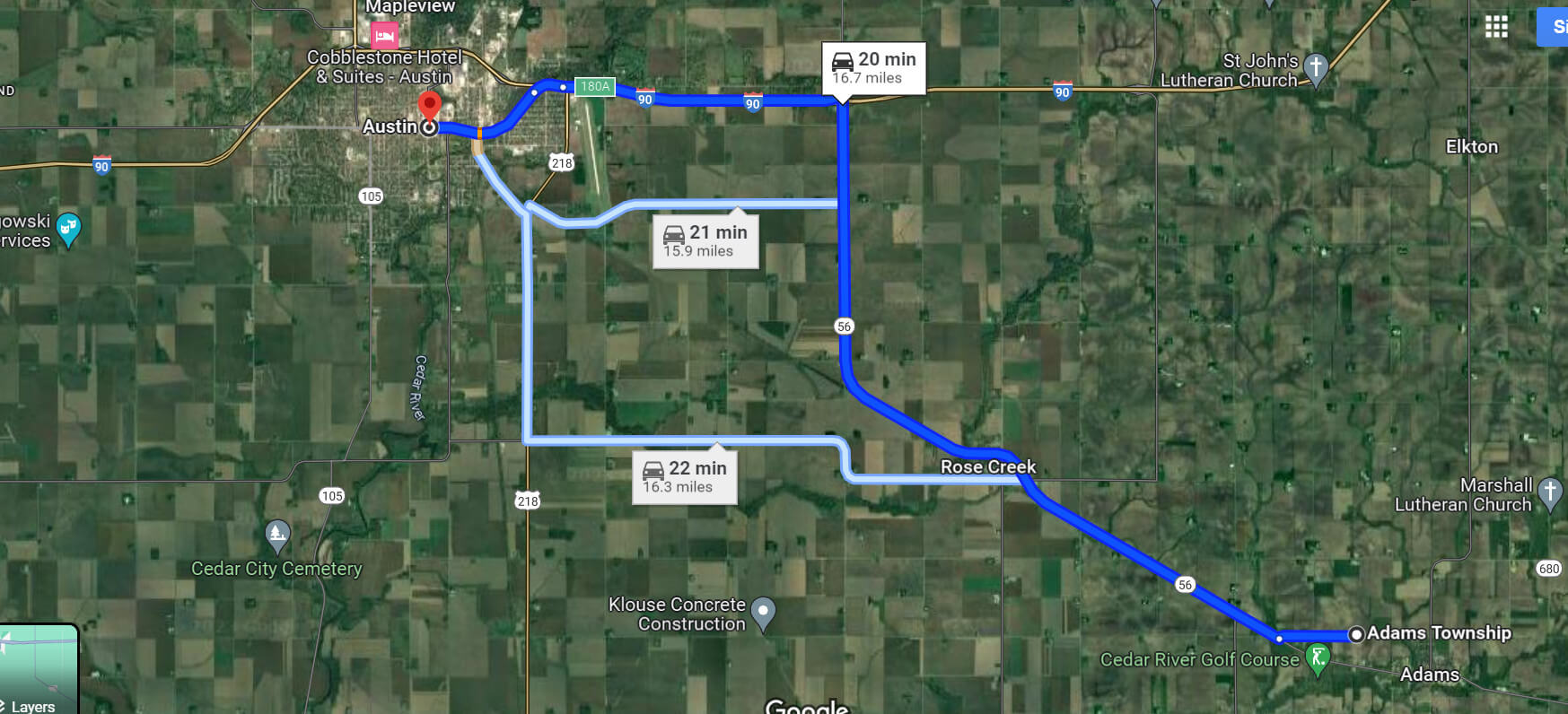
Task: Open Cedar River Golf Course marker
Action: pos(1318,659)
